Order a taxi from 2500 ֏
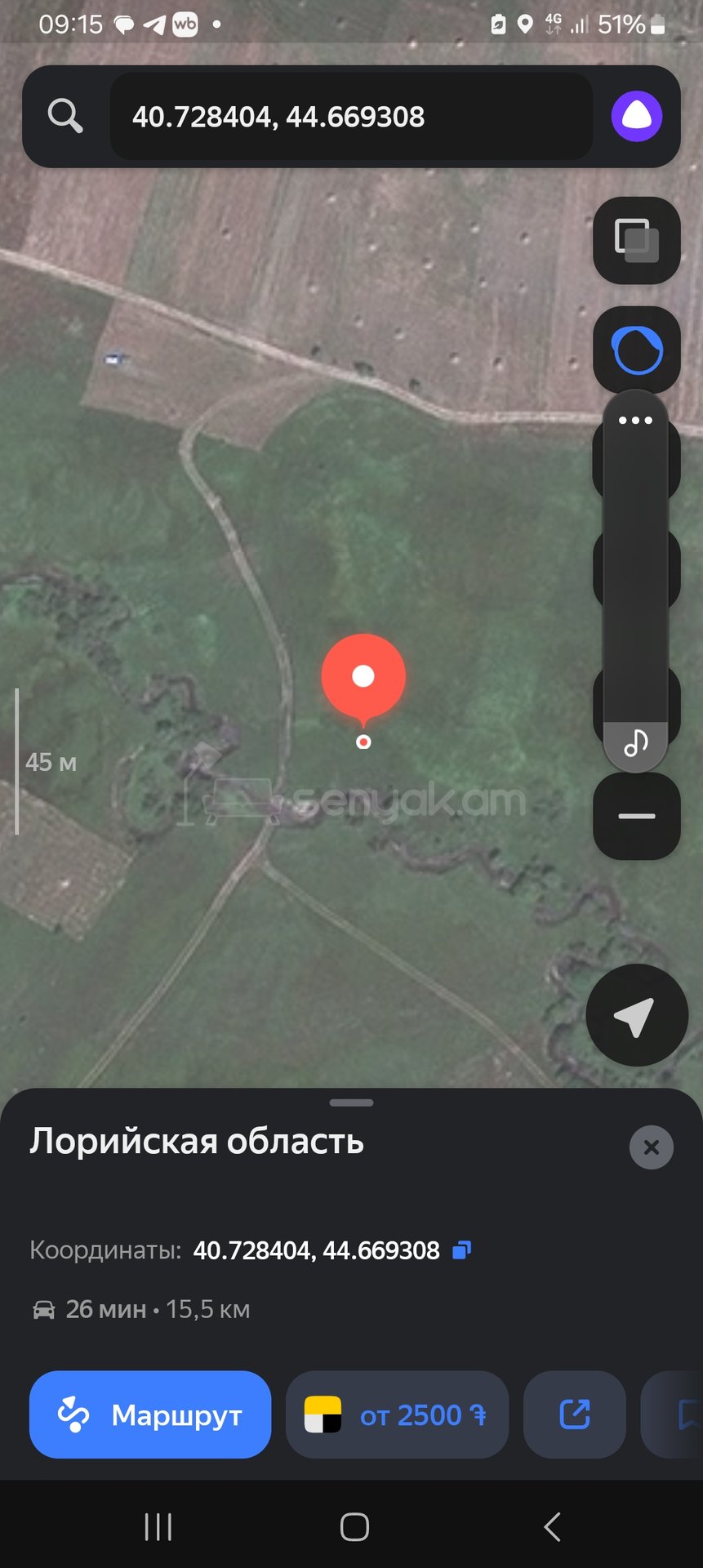This screenshot has height=1568, width=703. (397, 1414)
